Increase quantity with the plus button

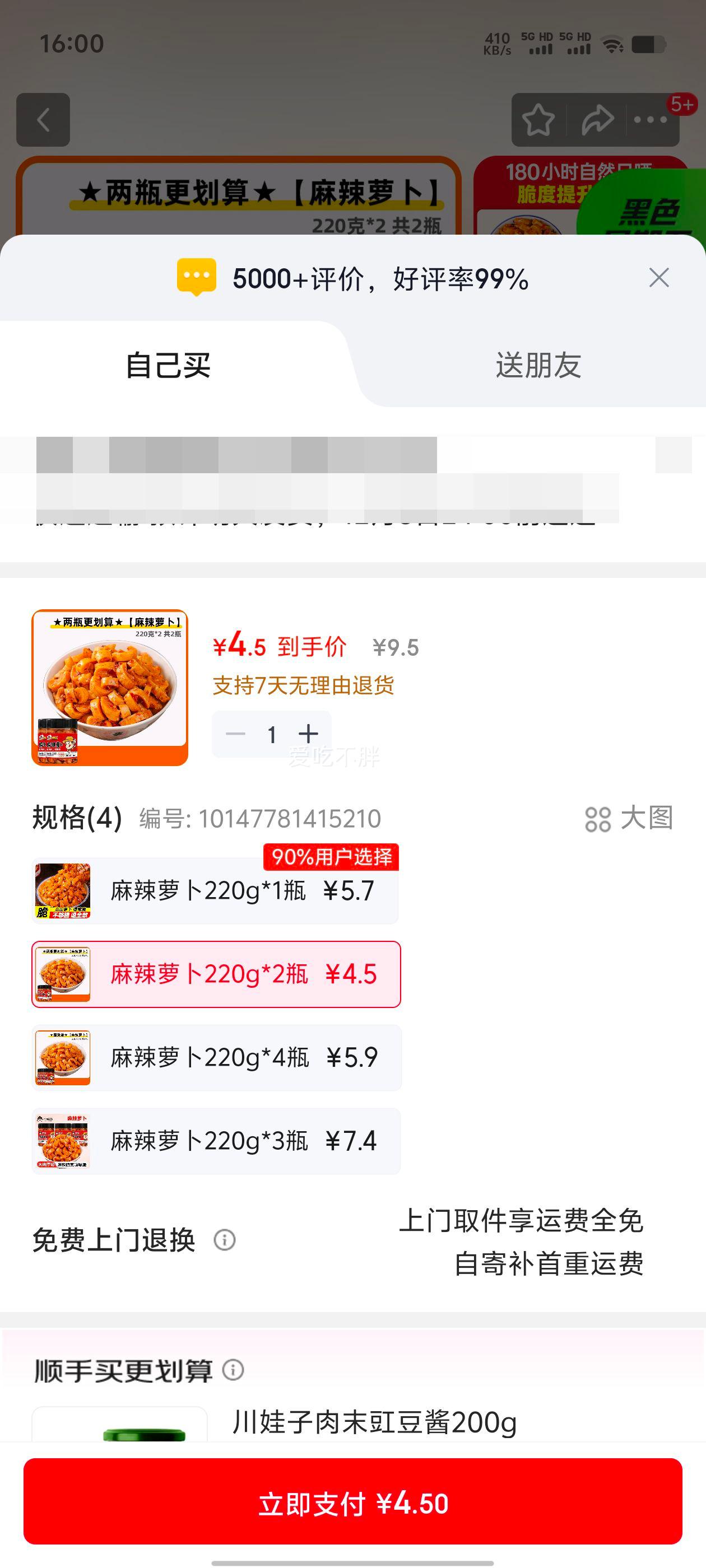click(309, 734)
